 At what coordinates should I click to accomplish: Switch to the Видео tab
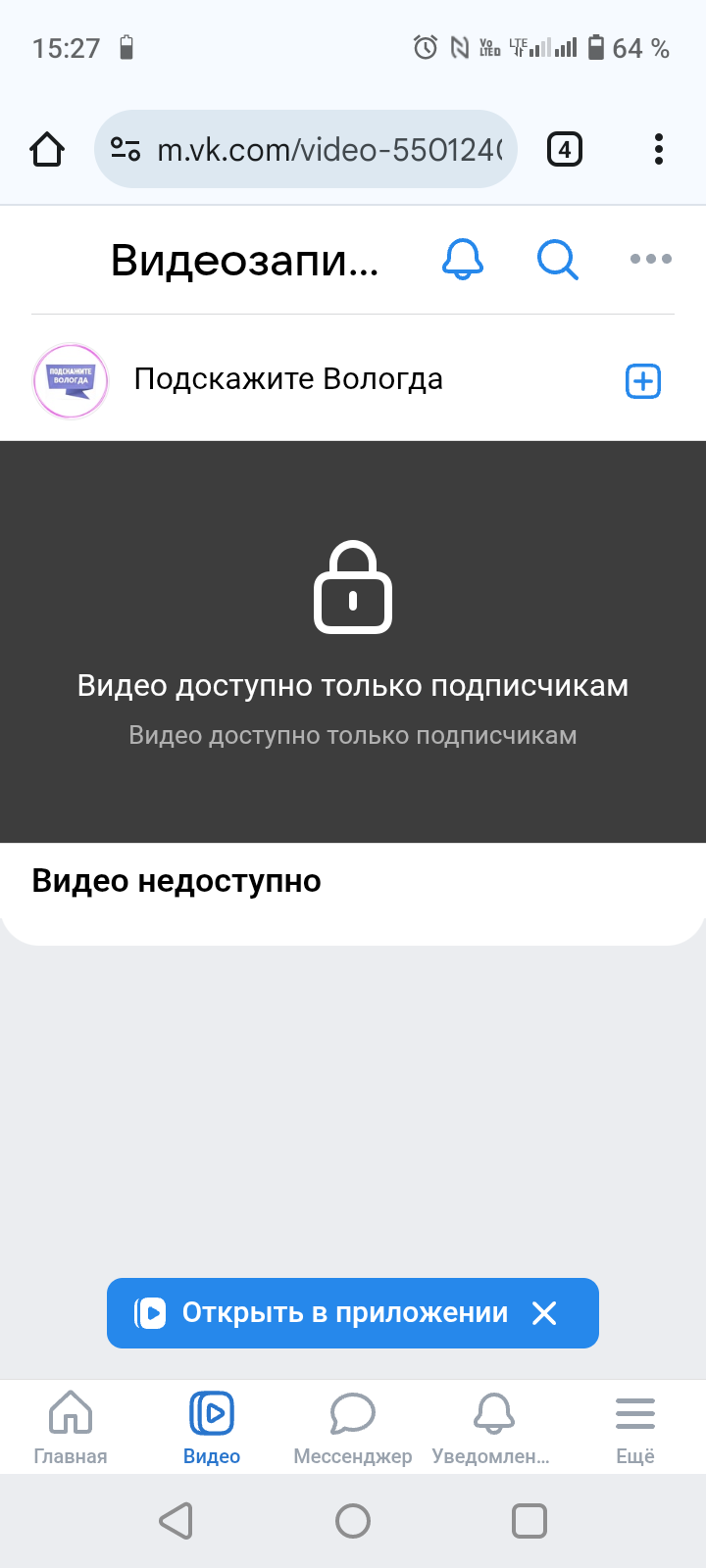click(212, 1428)
